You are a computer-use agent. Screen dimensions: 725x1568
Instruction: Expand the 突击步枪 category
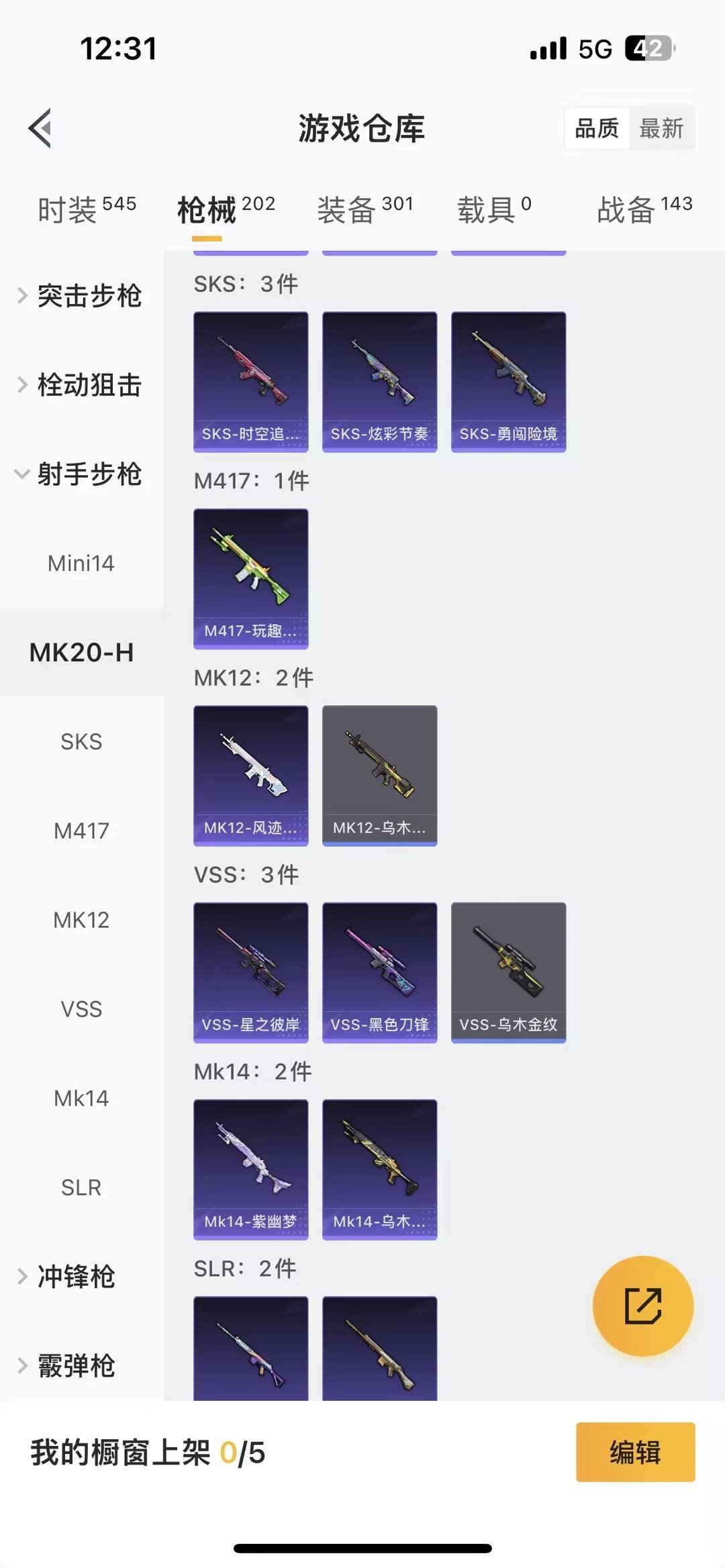(89, 297)
